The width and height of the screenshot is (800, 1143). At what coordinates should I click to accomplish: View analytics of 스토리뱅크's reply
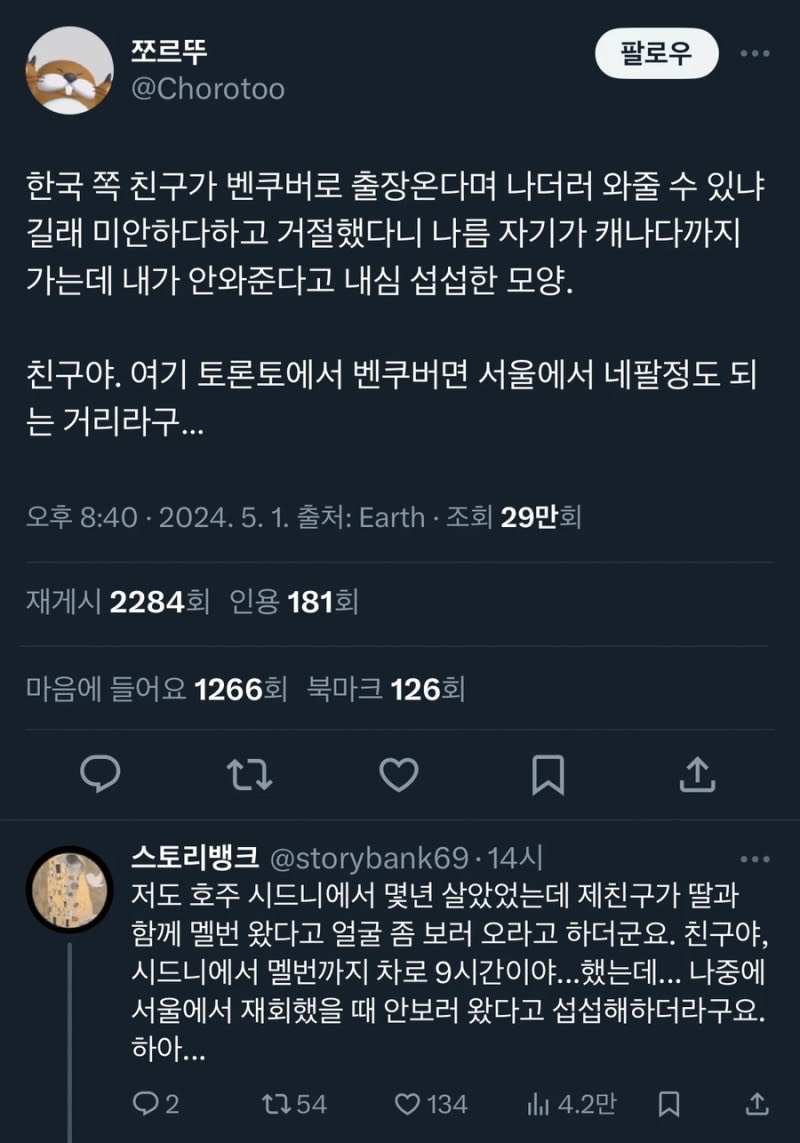(570, 1104)
